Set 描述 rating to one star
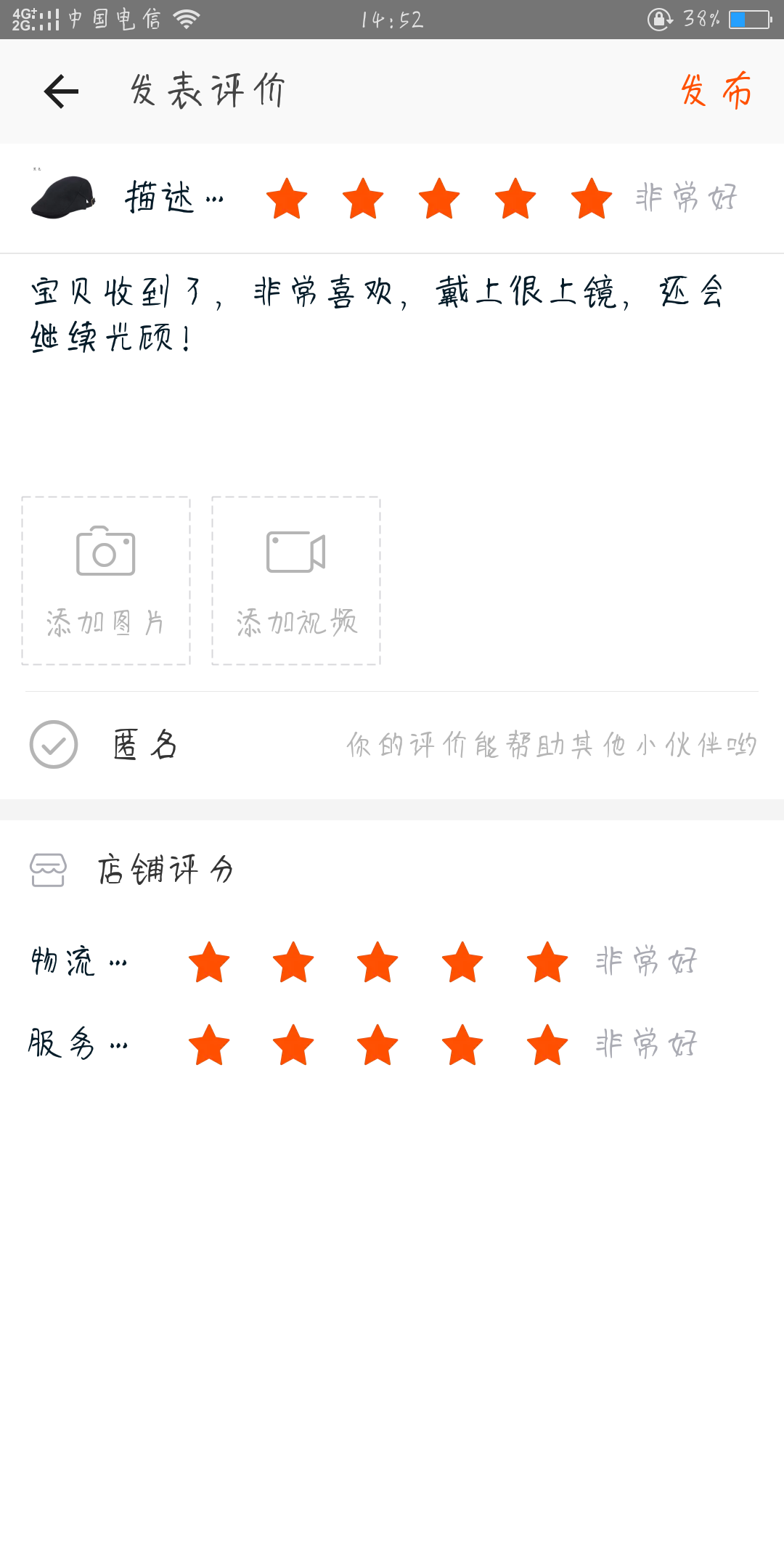 (x=287, y=198)
